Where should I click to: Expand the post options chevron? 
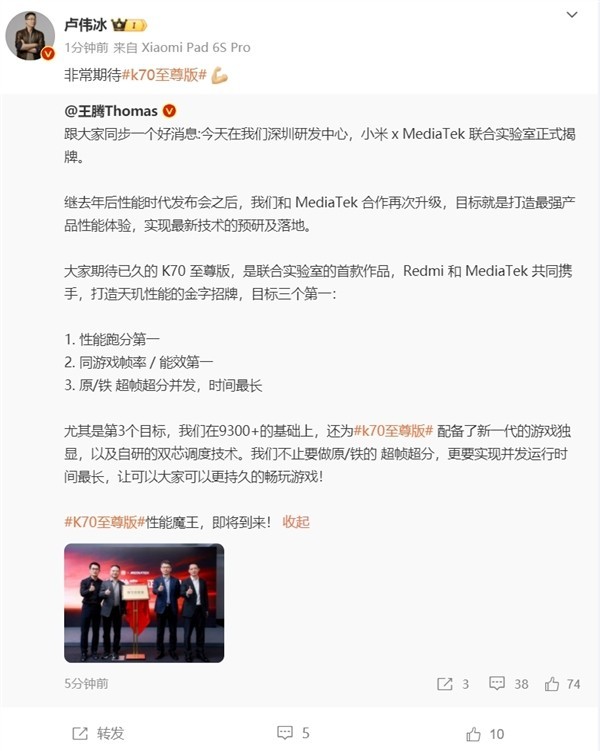[x=572, y=15]
